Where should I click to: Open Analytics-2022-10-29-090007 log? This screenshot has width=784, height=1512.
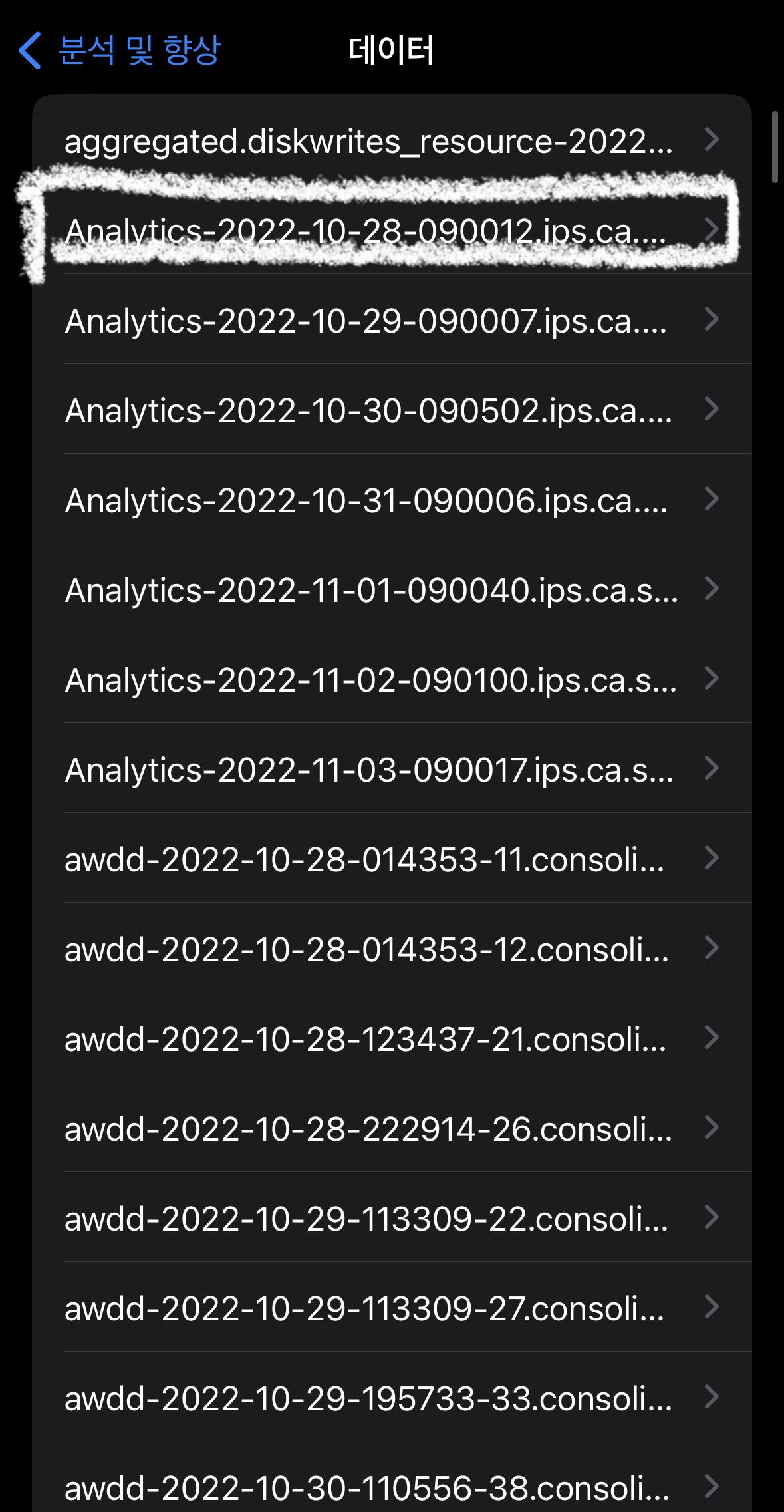coord(392,319)
